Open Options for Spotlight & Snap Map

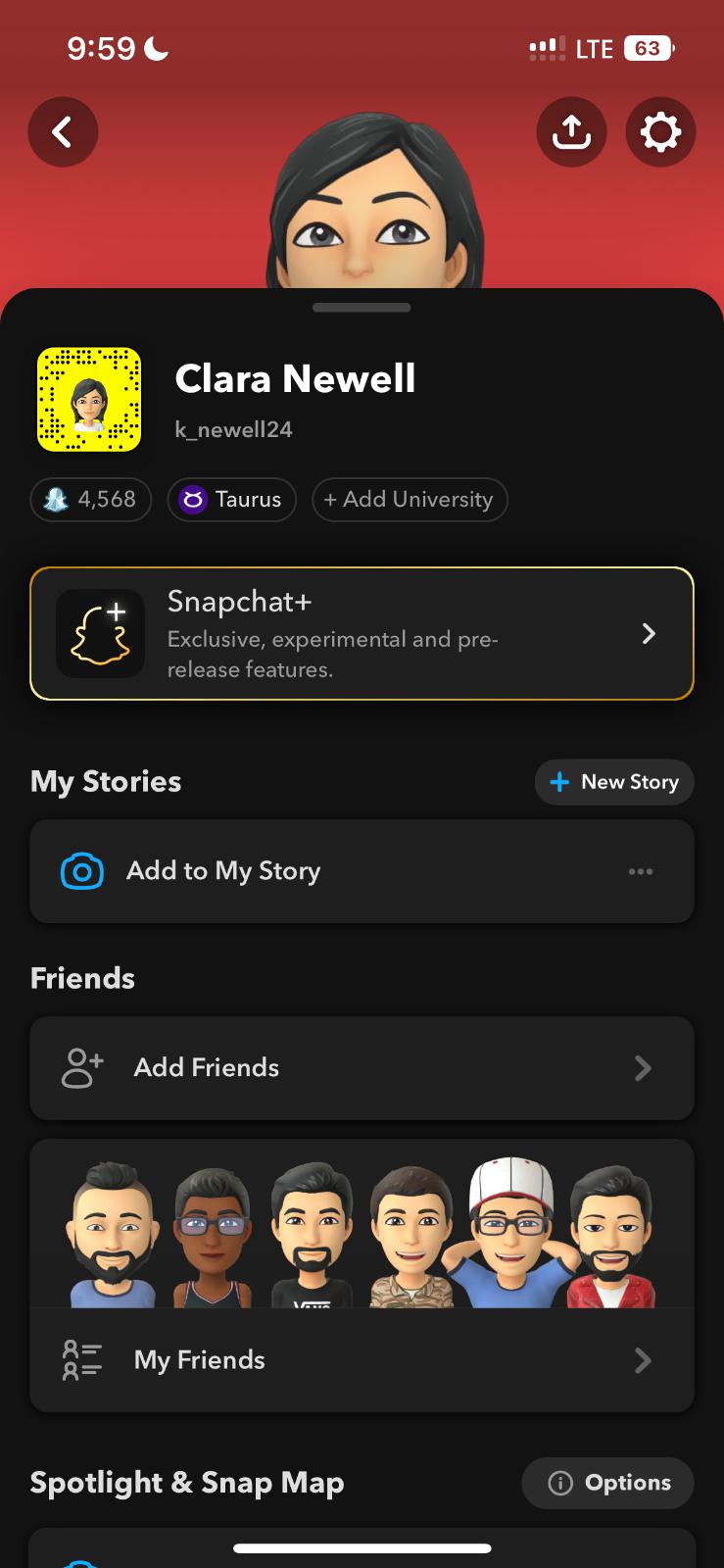click(608, 1483)
